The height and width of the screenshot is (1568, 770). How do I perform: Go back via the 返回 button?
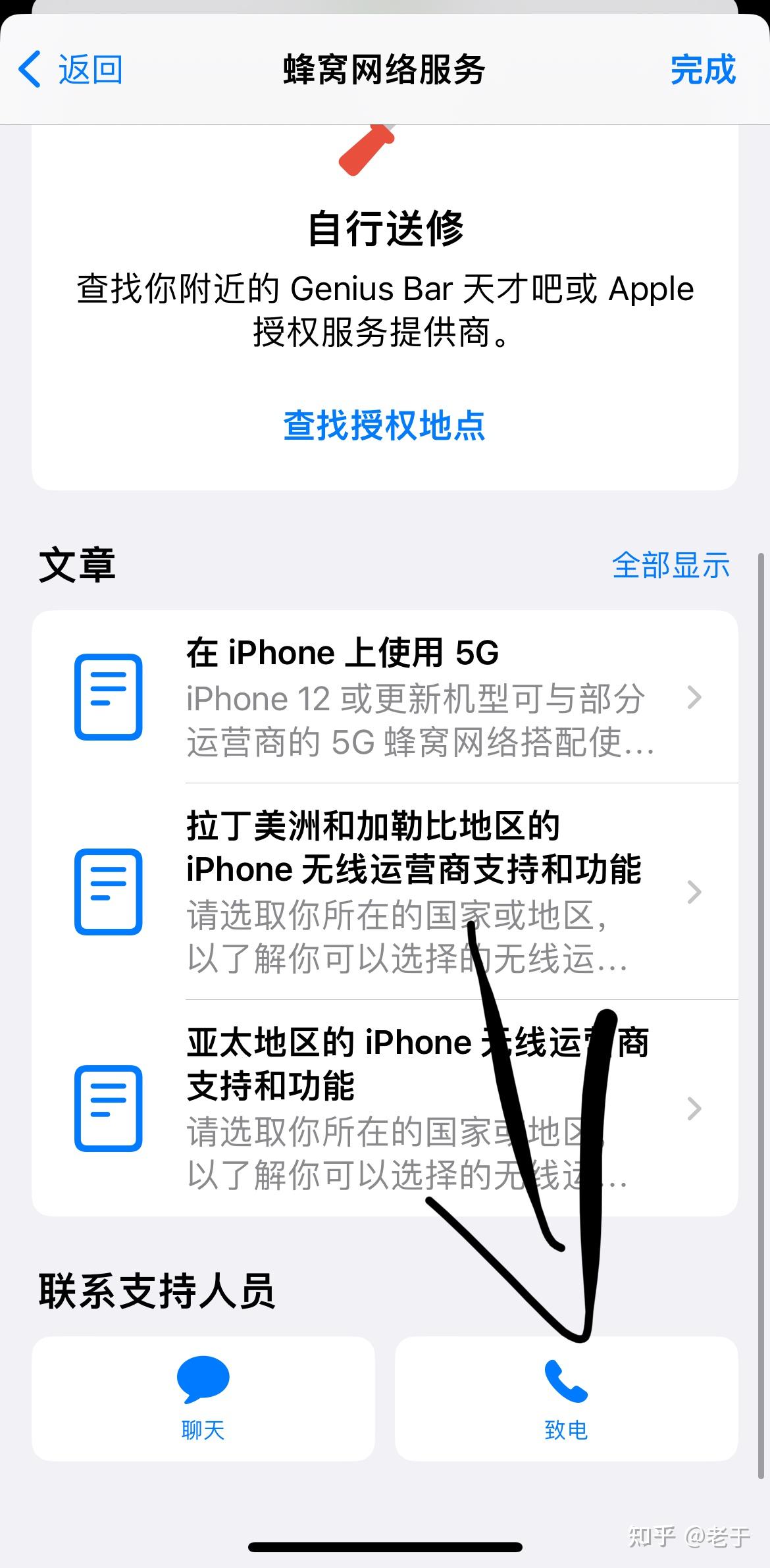click(71, 70)
